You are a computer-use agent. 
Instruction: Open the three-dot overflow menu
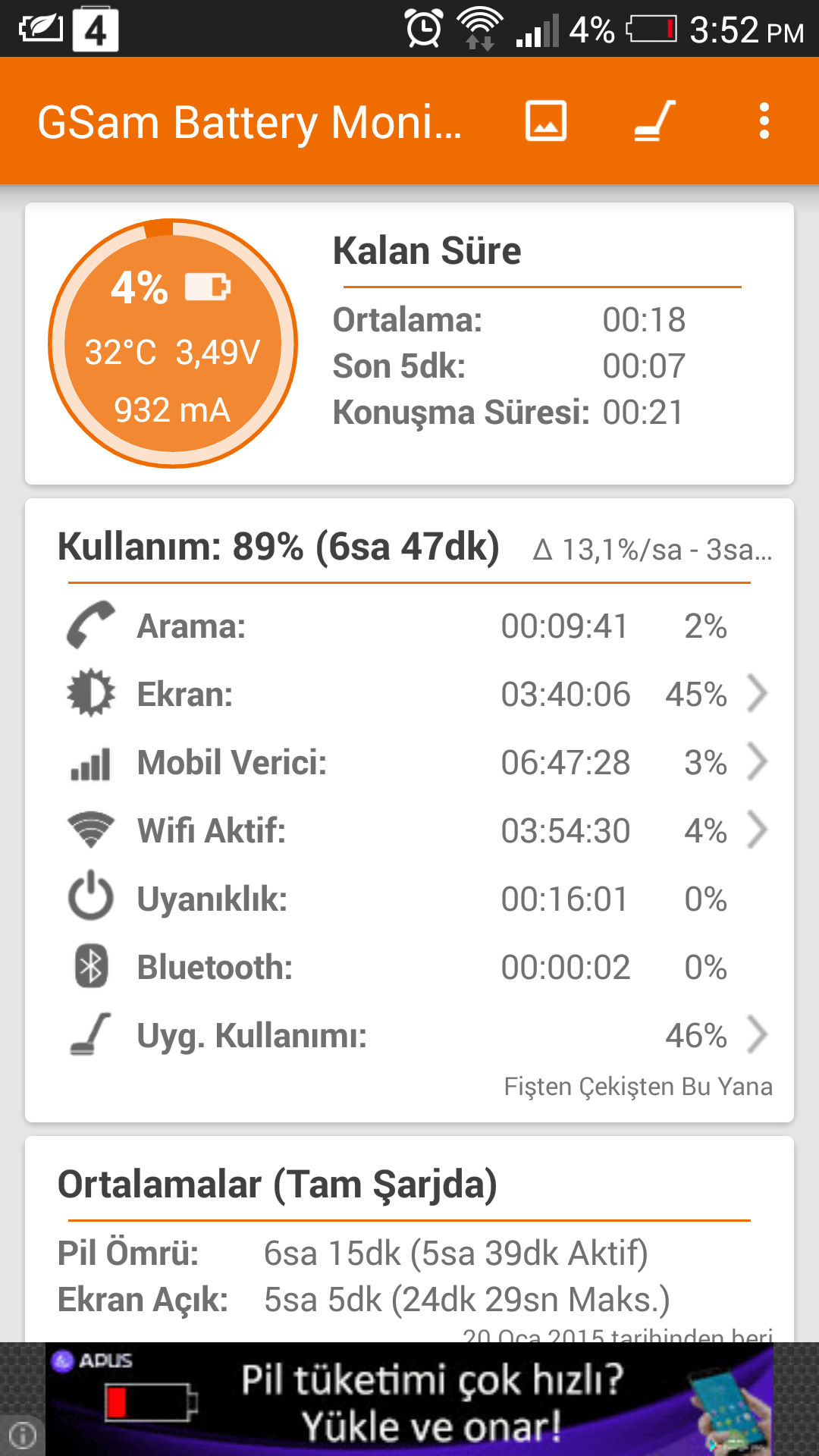(x=764, y=121)
